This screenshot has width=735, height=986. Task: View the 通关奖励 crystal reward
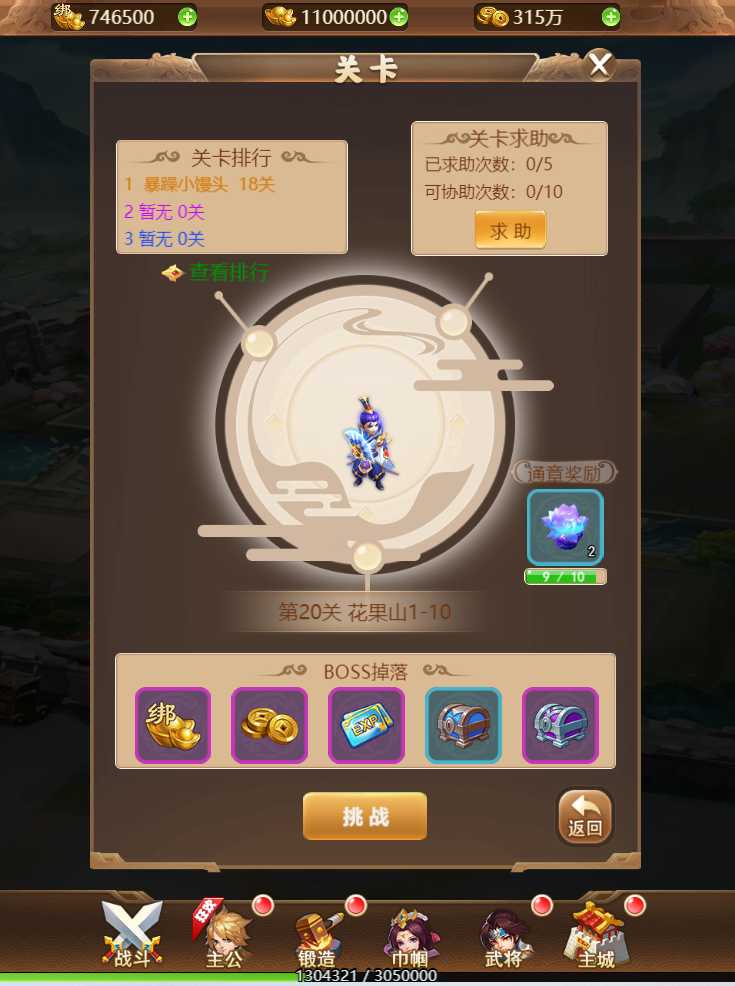565,527
